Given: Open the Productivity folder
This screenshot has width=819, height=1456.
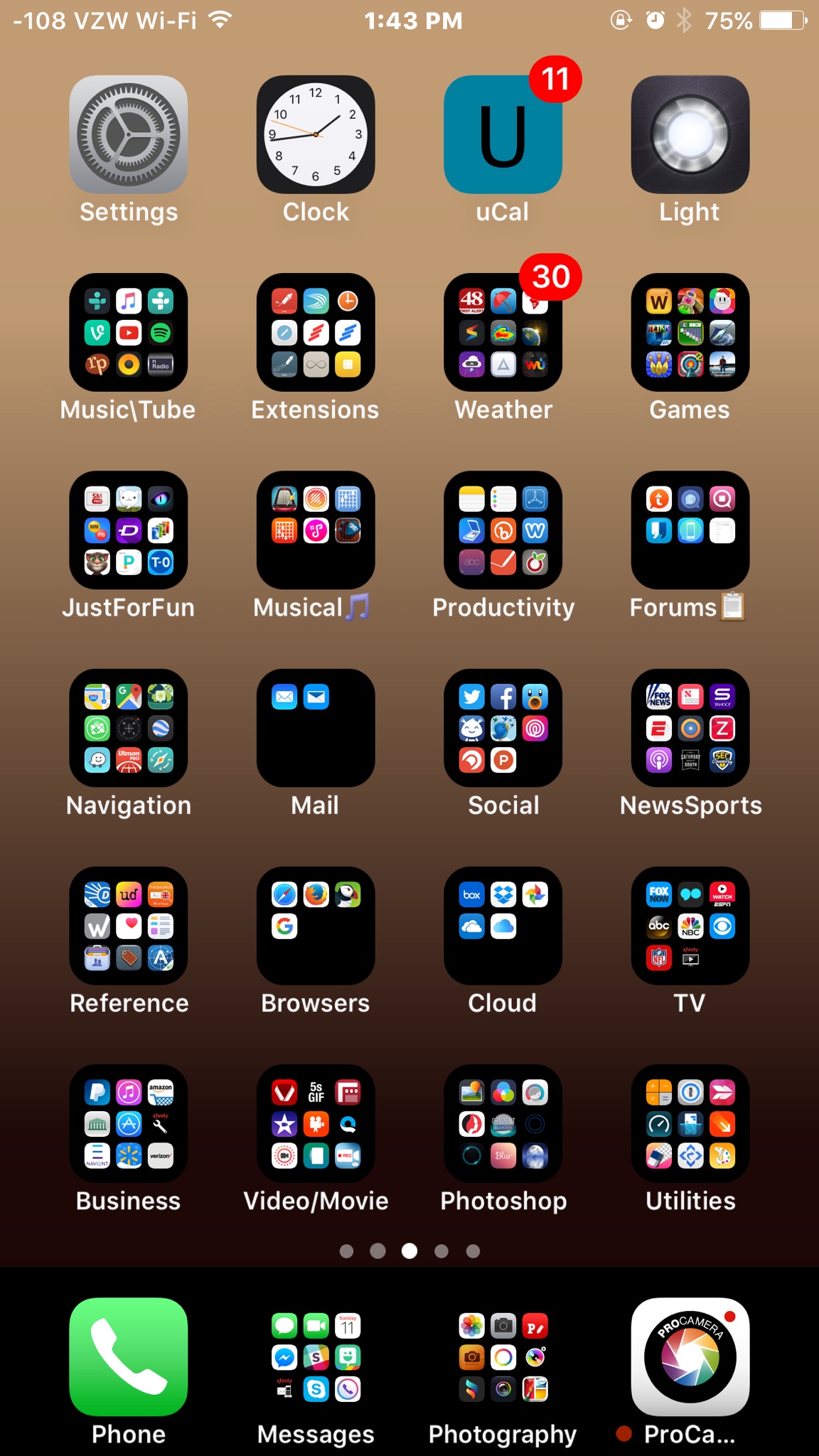Looking at the screenshot, I should (503, 530).
